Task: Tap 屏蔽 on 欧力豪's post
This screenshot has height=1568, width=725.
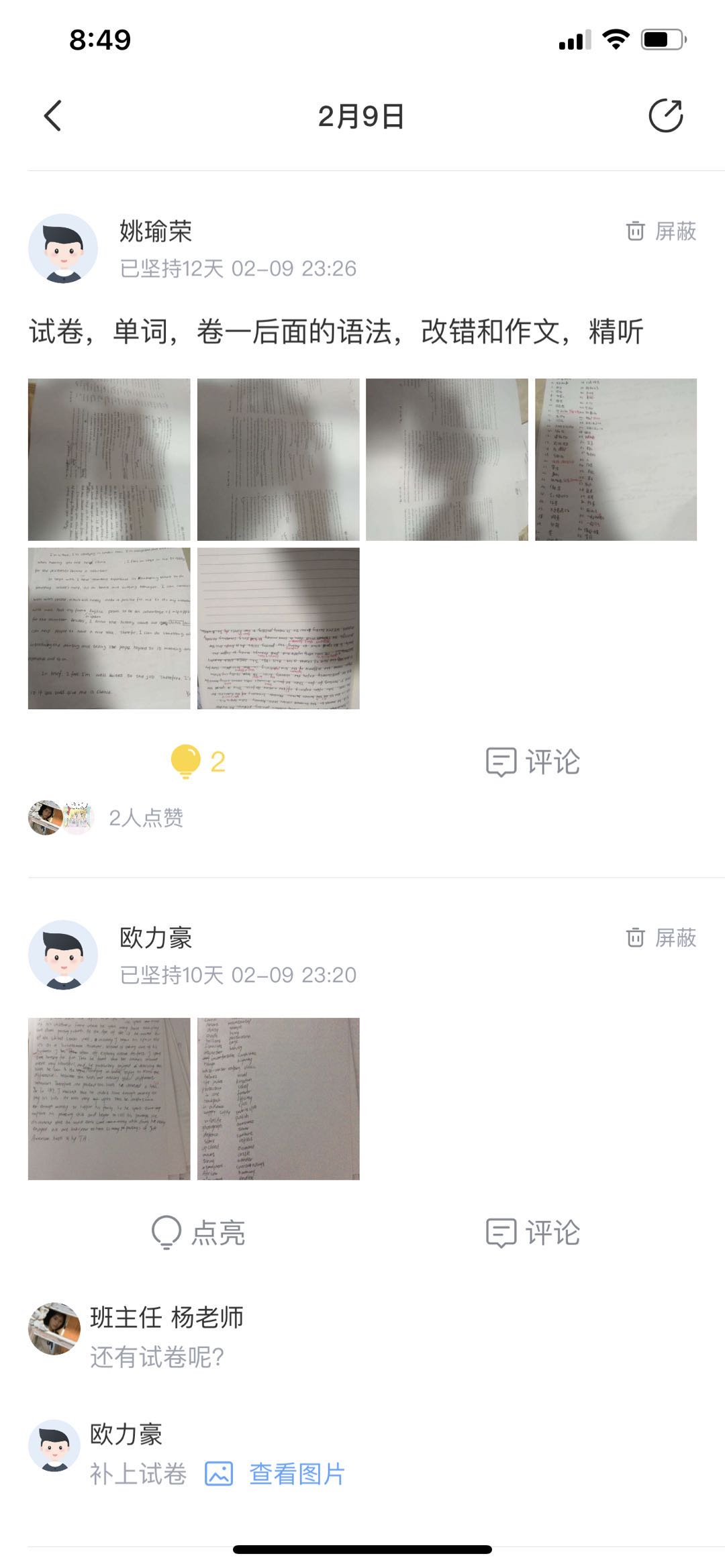Action: pyautogui.click(x=661, y=938)
